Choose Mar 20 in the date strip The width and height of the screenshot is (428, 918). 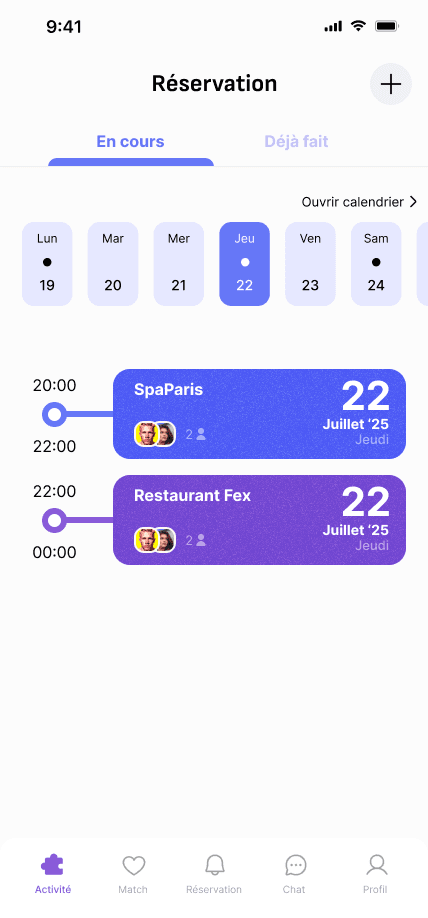(113, 264)
